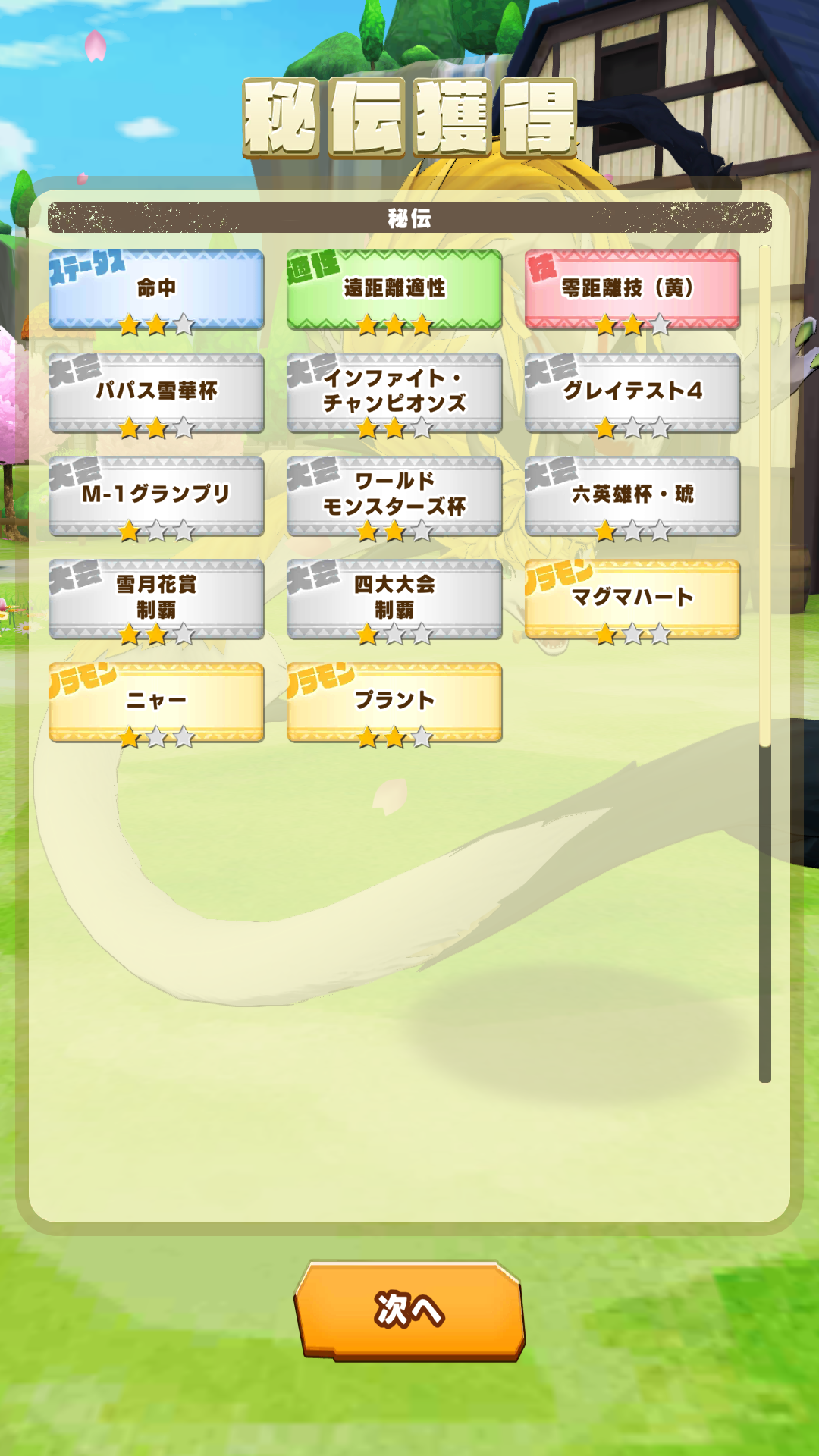The height and width of the screenshot is (1456, 819).
Task: Open the 雪月花賞制覇 card
Action: point(156,599)
